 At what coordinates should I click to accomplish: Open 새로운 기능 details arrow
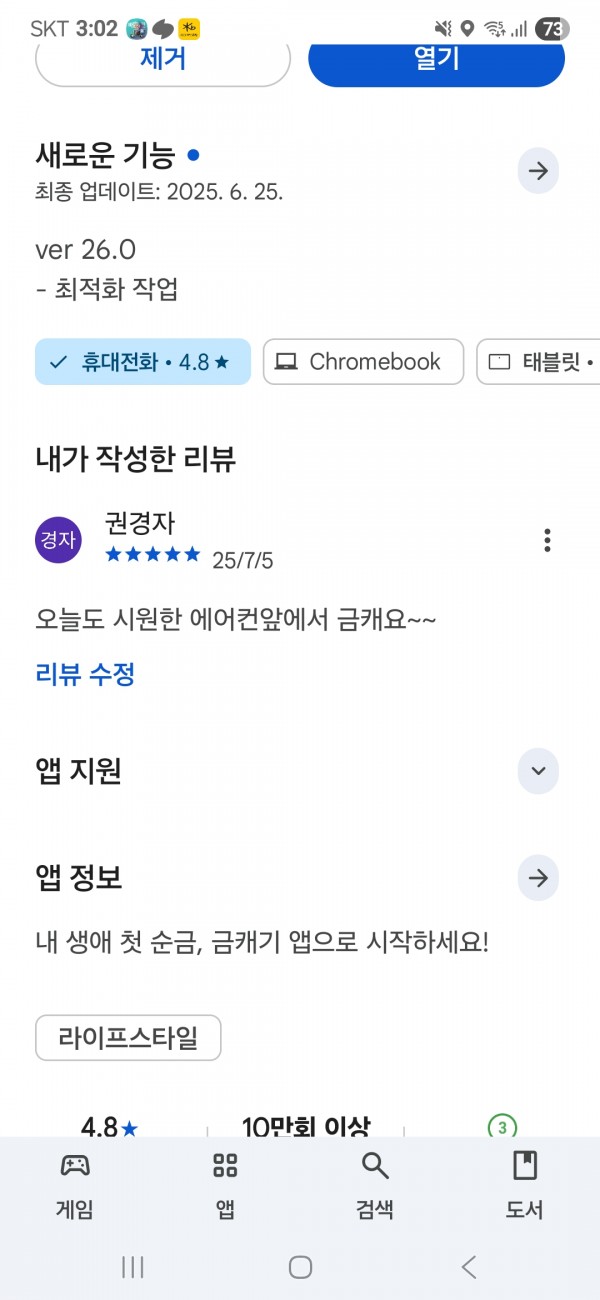pos(538,171)
